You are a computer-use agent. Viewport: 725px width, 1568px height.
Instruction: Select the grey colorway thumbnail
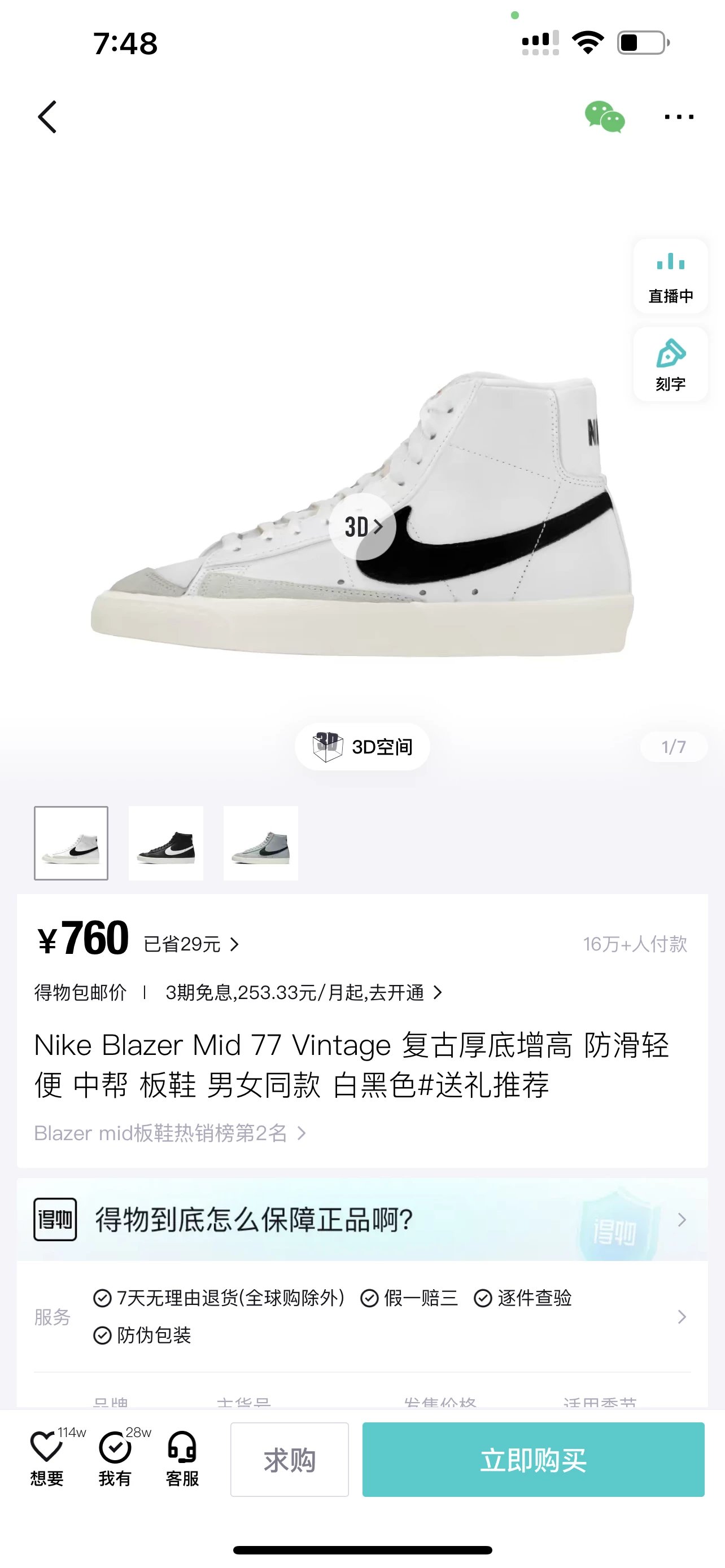260,843
